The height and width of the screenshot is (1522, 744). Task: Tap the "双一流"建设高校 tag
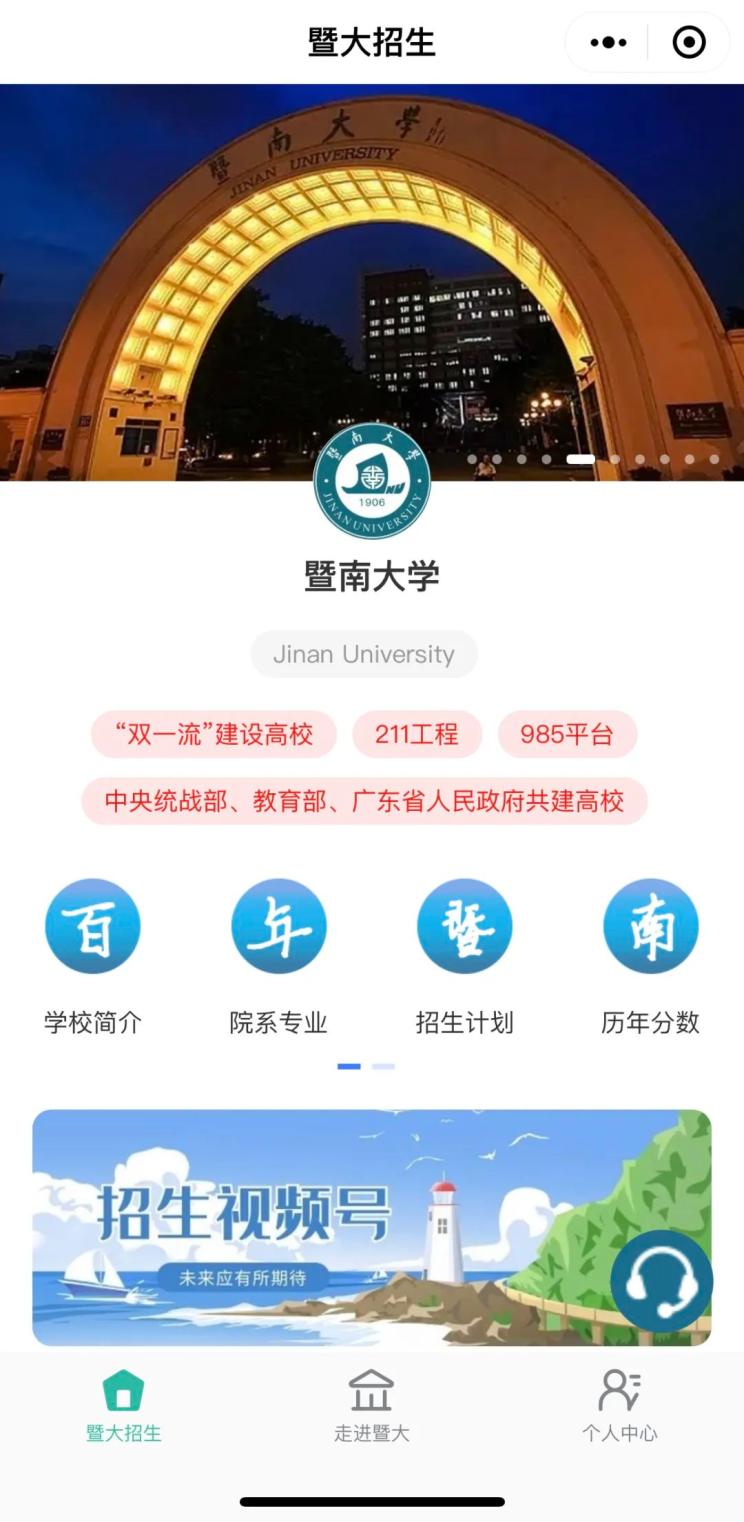point(212,734)
